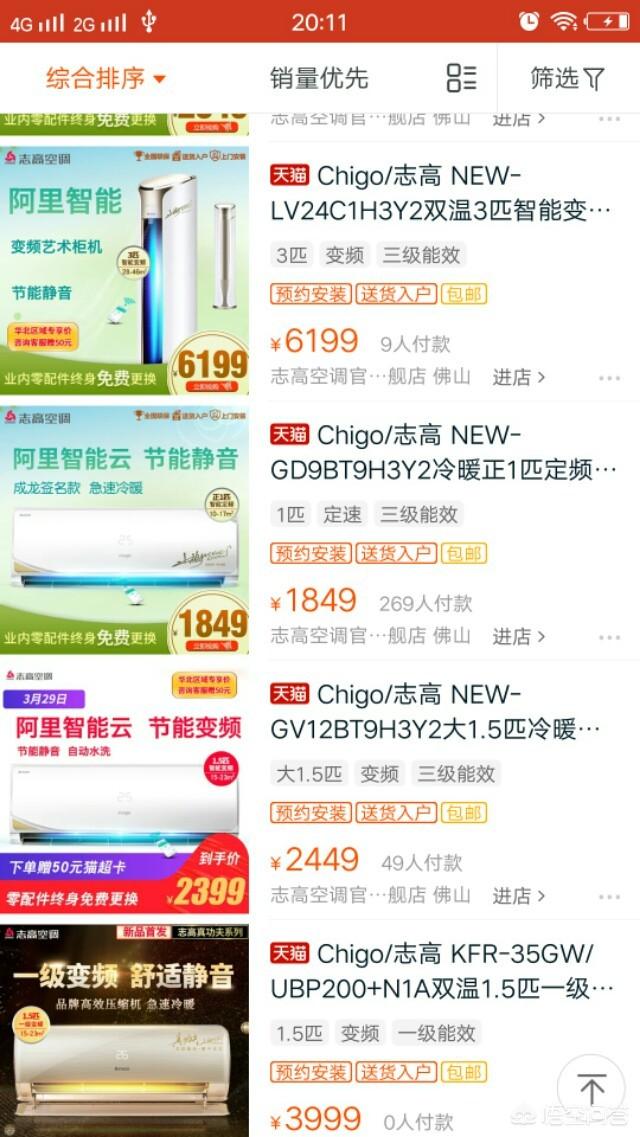Screen dimensions: 640x1137
Task: View the ¥1849 product image
Action: point(125,529)
